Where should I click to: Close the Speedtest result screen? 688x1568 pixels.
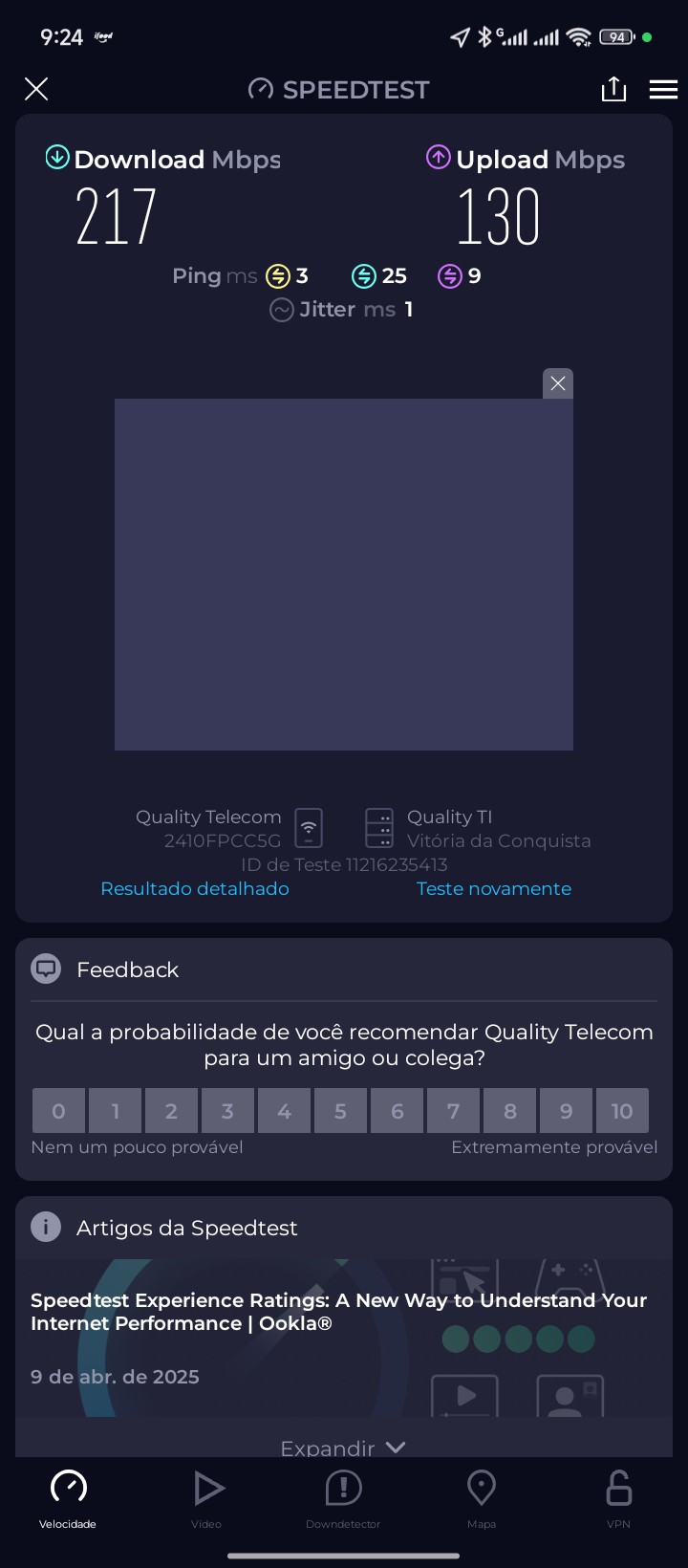pos(36,89)
